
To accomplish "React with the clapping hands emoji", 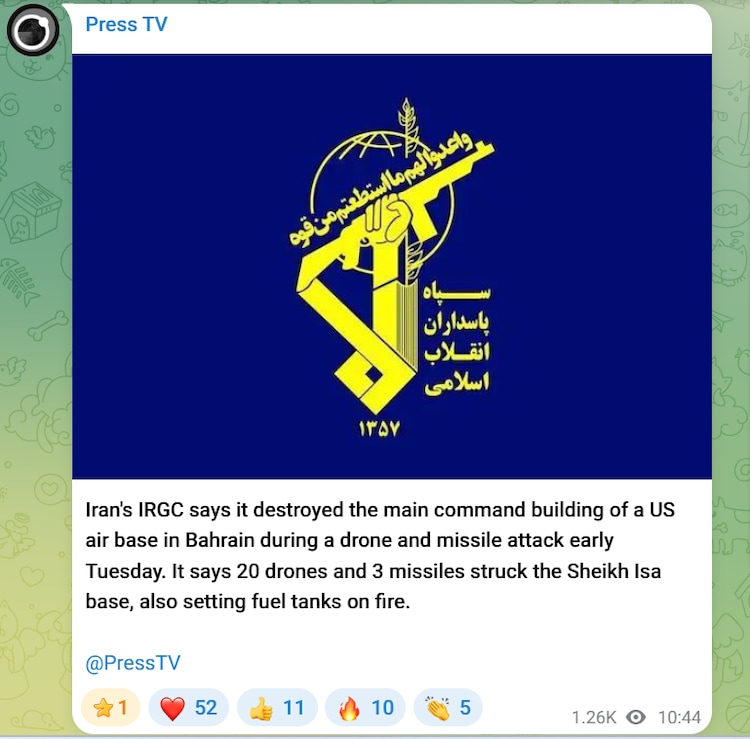I will click(x=448, y=708).
